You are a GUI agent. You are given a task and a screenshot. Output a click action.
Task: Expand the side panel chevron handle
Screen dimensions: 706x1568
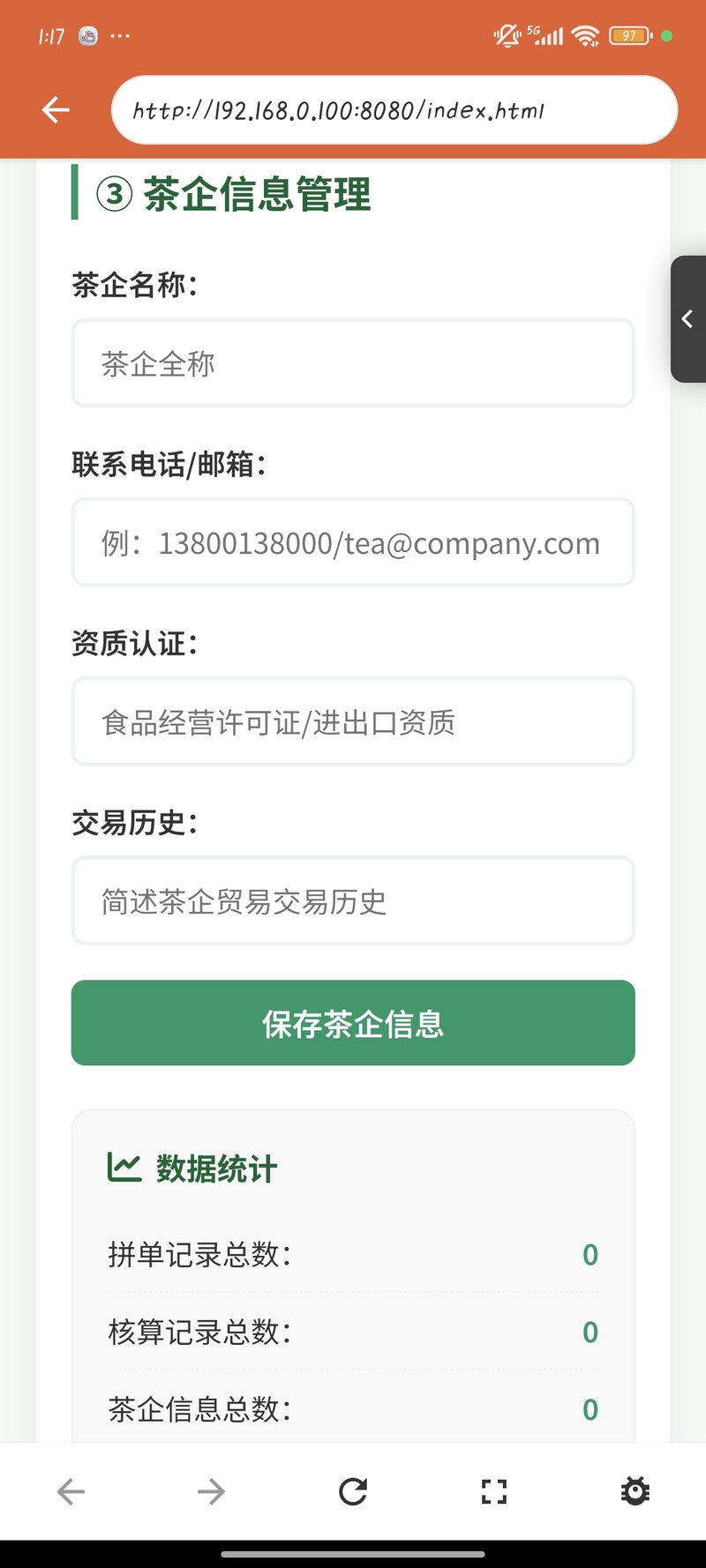coord(688,319)
